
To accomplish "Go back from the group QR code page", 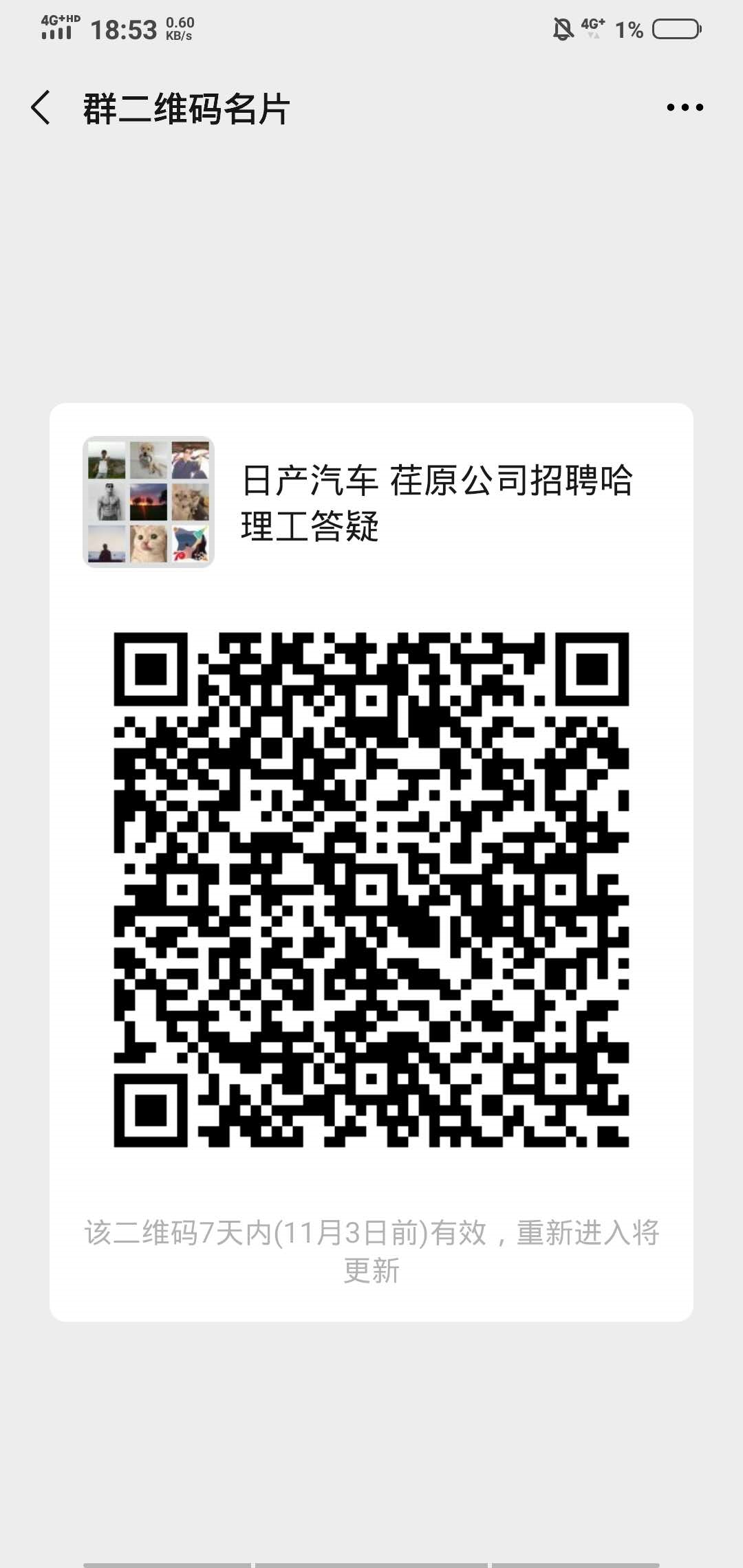I will pos(41,108).
